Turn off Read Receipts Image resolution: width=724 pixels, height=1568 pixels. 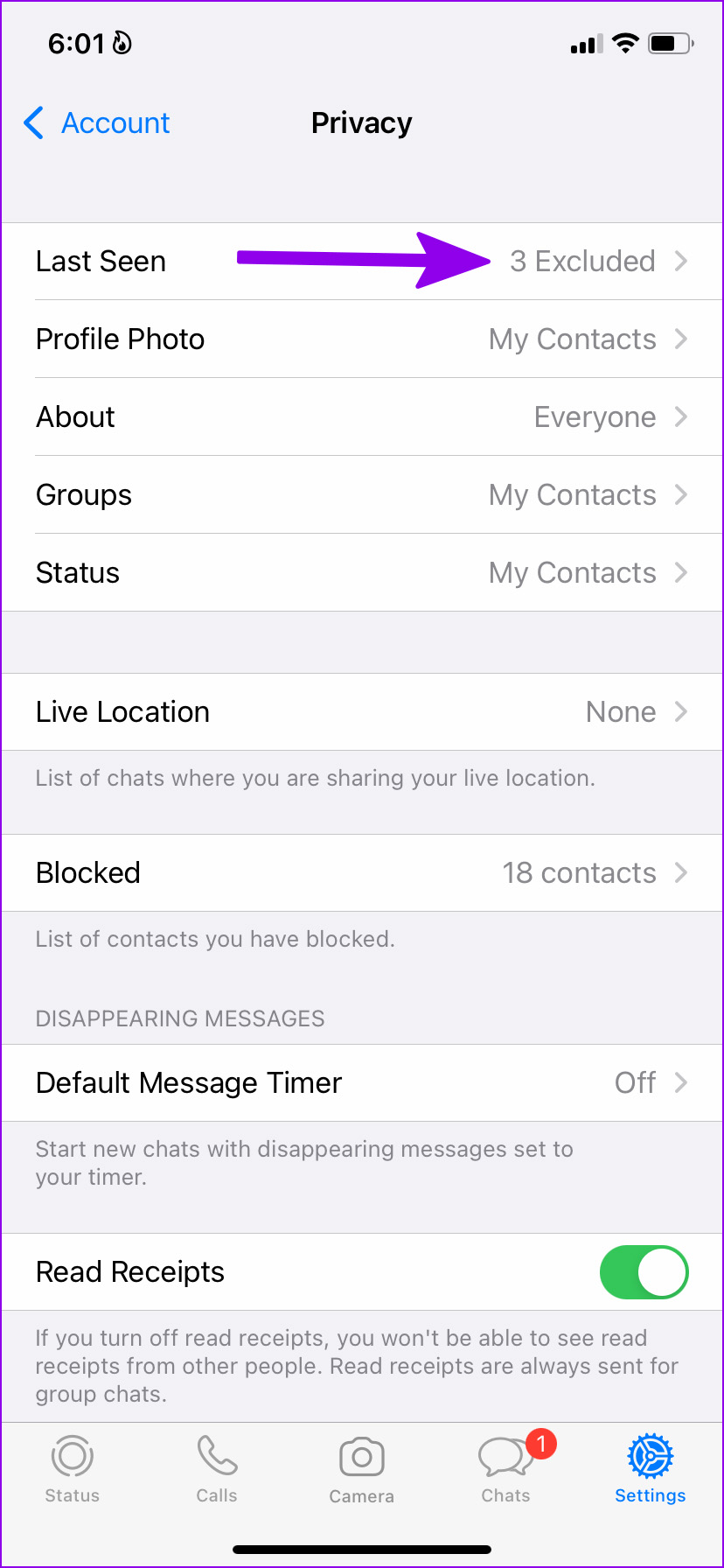click(x=644, y=1272)
